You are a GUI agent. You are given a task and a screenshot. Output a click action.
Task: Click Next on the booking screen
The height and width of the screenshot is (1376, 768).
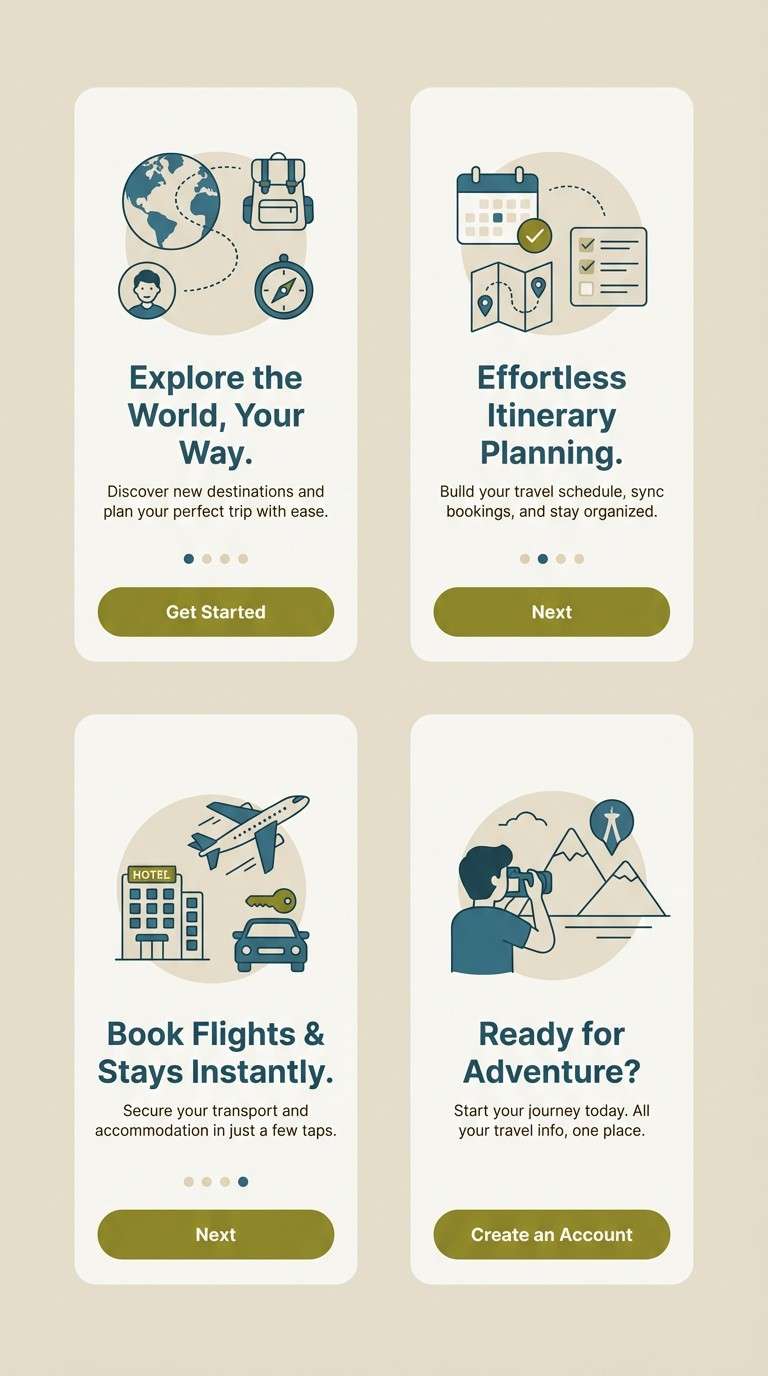215,1234
